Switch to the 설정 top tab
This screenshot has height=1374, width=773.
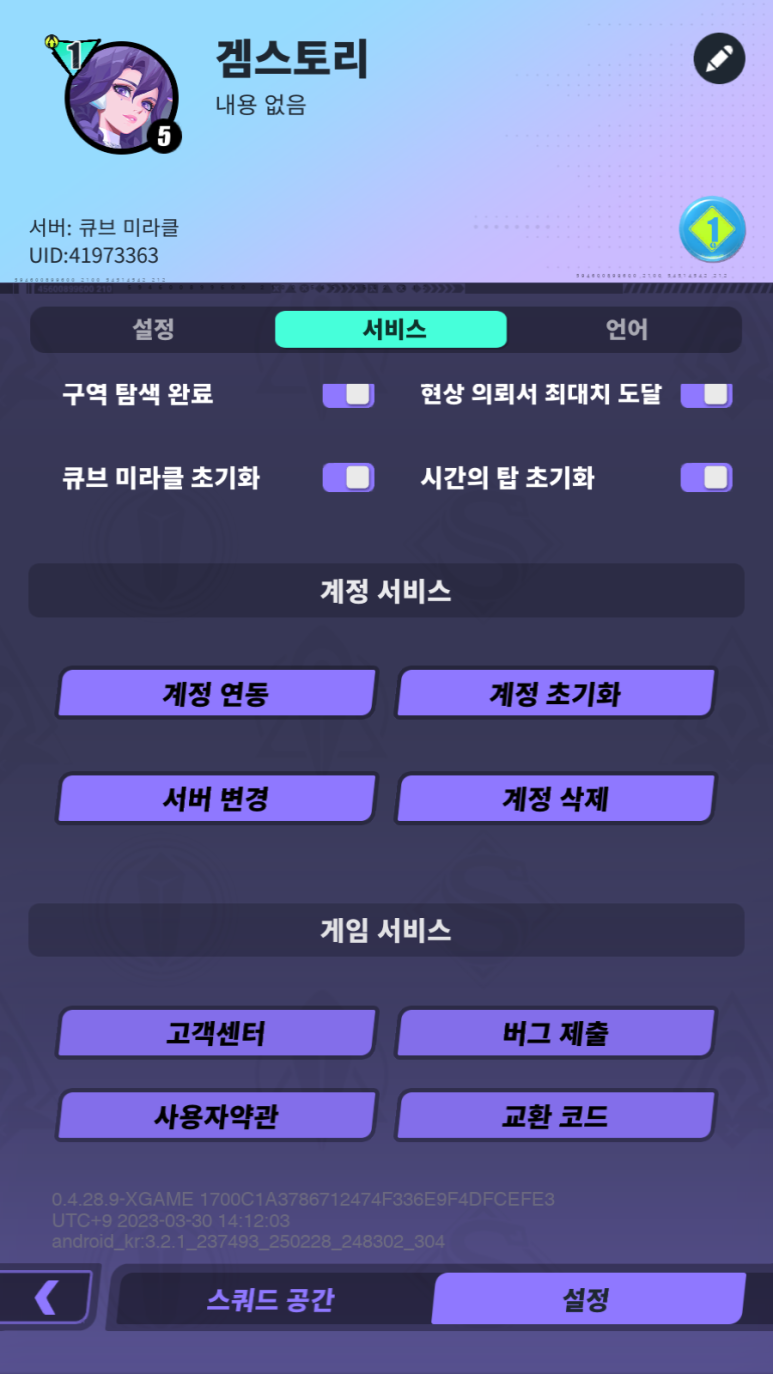point(153,329)
